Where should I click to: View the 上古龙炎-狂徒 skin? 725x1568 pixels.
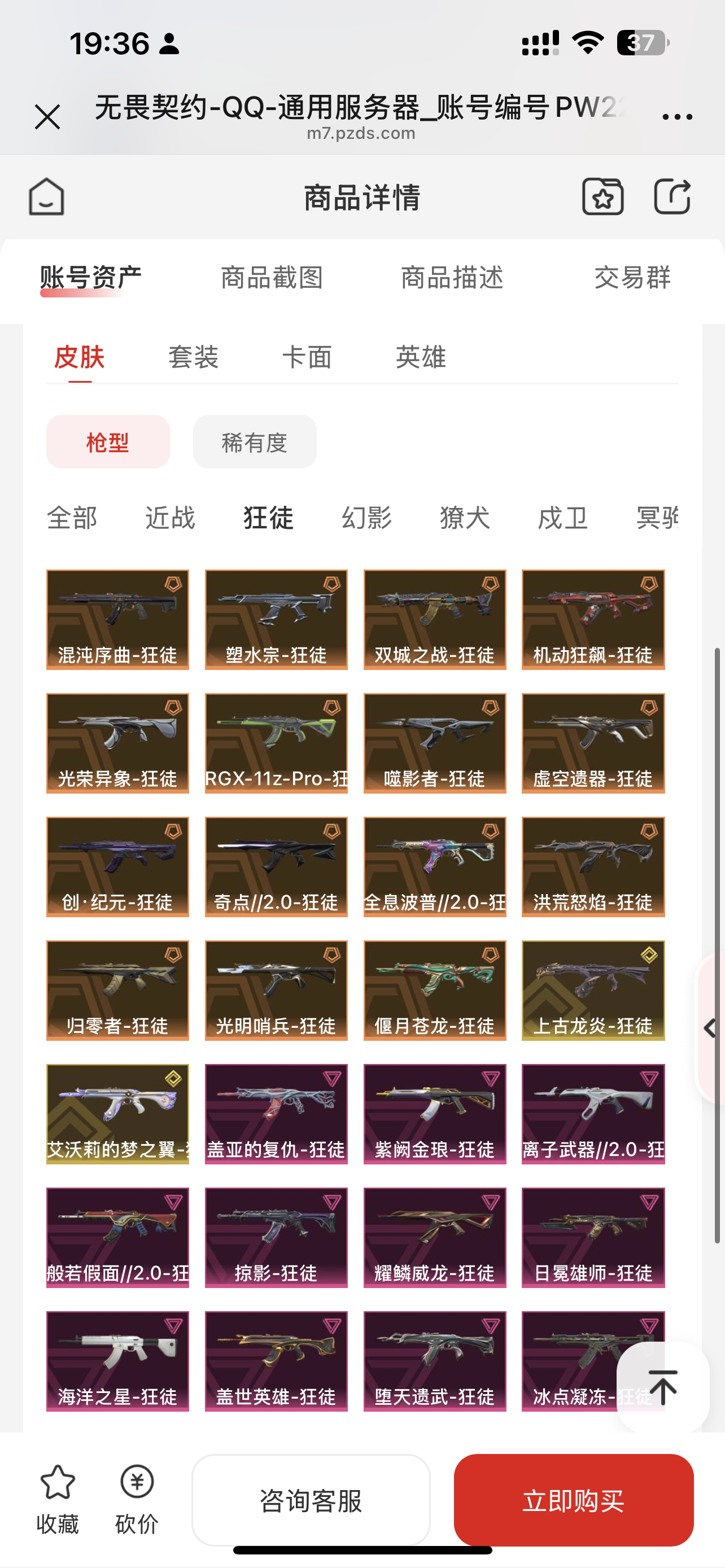click(593, 991)
